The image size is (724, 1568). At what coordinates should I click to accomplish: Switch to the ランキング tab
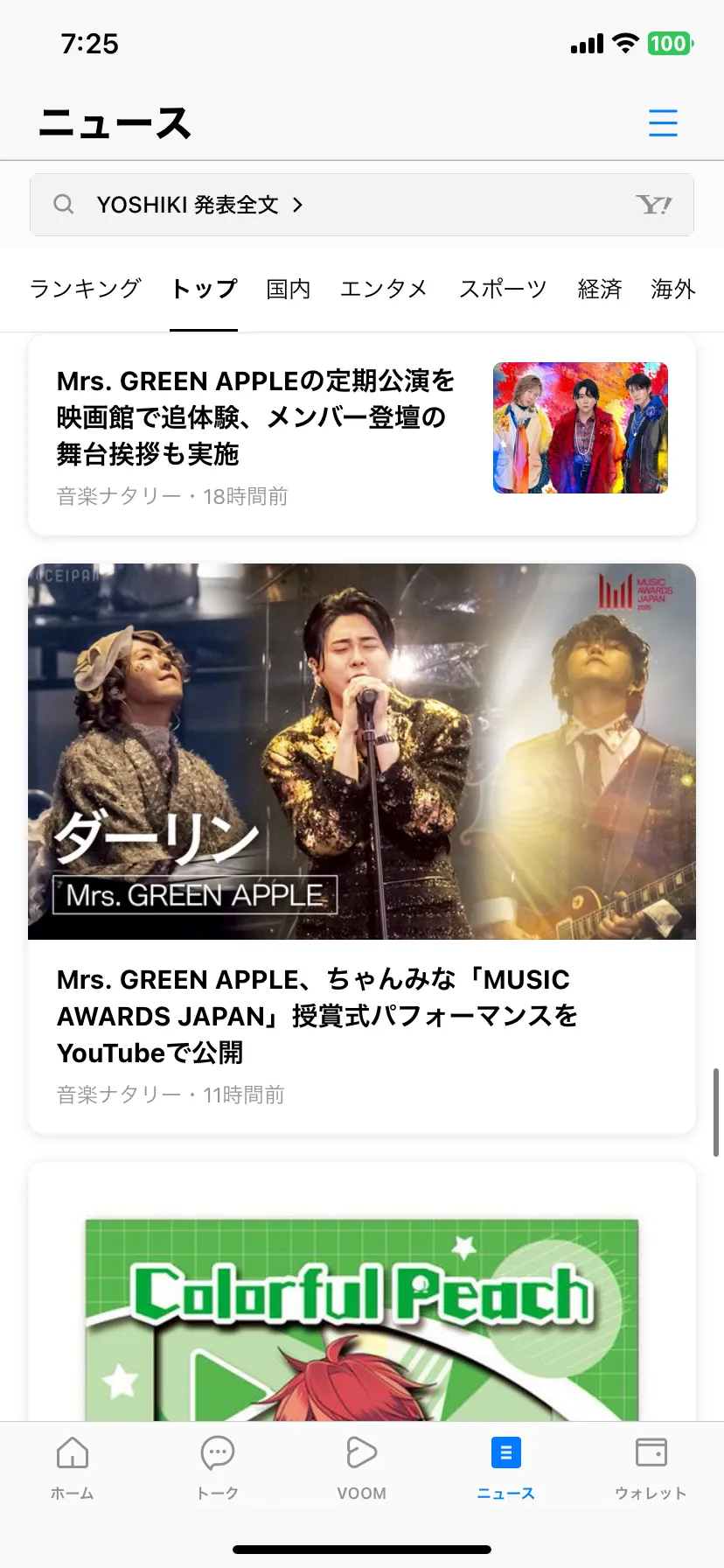(85, 289)
